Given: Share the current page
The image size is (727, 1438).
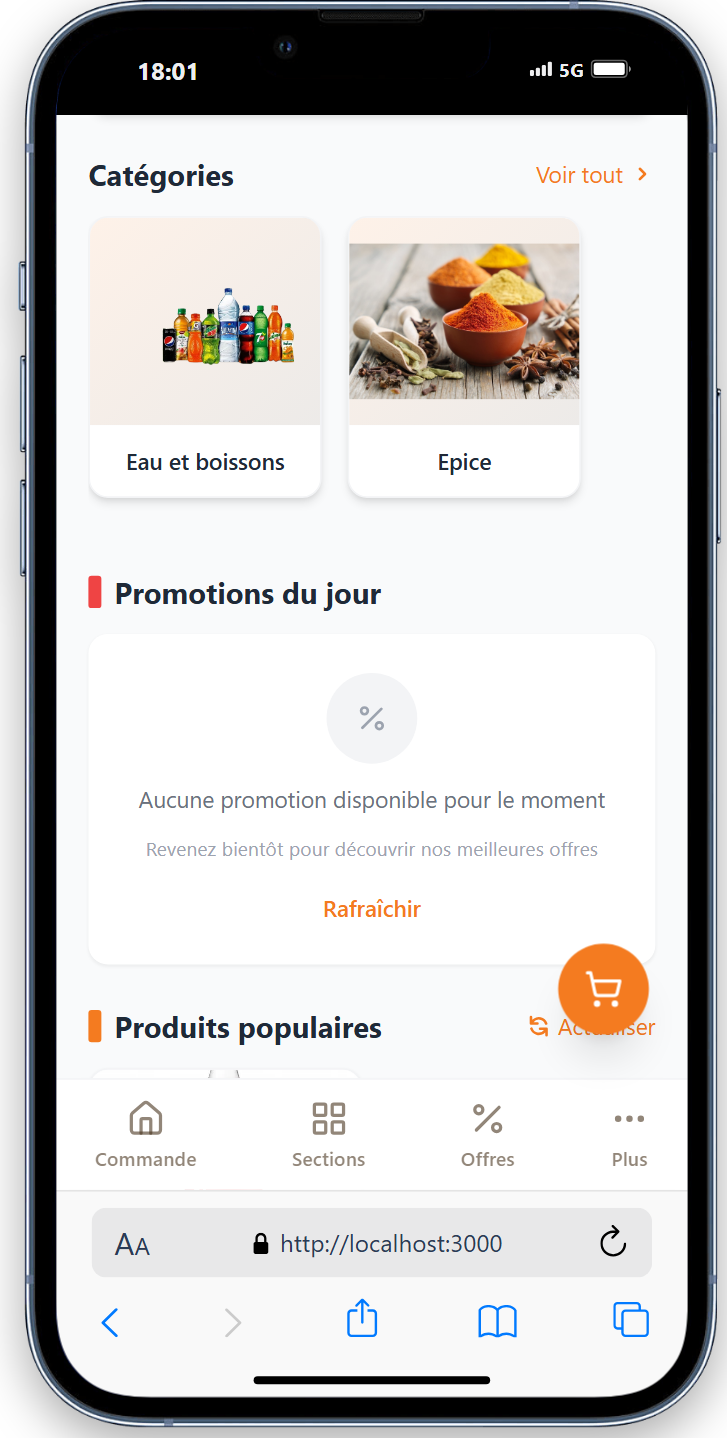Looking at the screenshot, I should (362, 1319).
